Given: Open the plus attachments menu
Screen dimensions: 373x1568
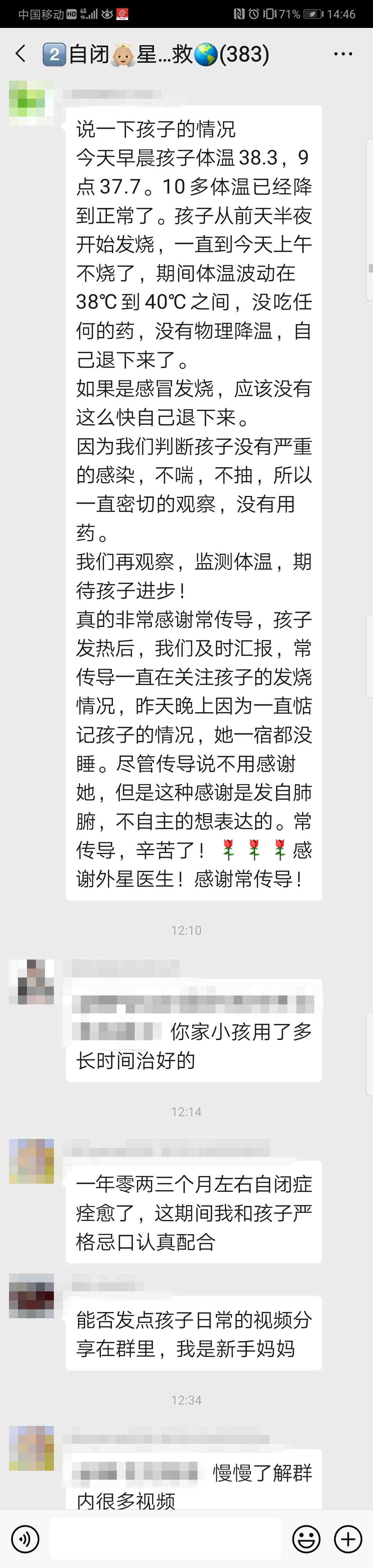Looking at the screenshot, I should [x=348, y=1539].
